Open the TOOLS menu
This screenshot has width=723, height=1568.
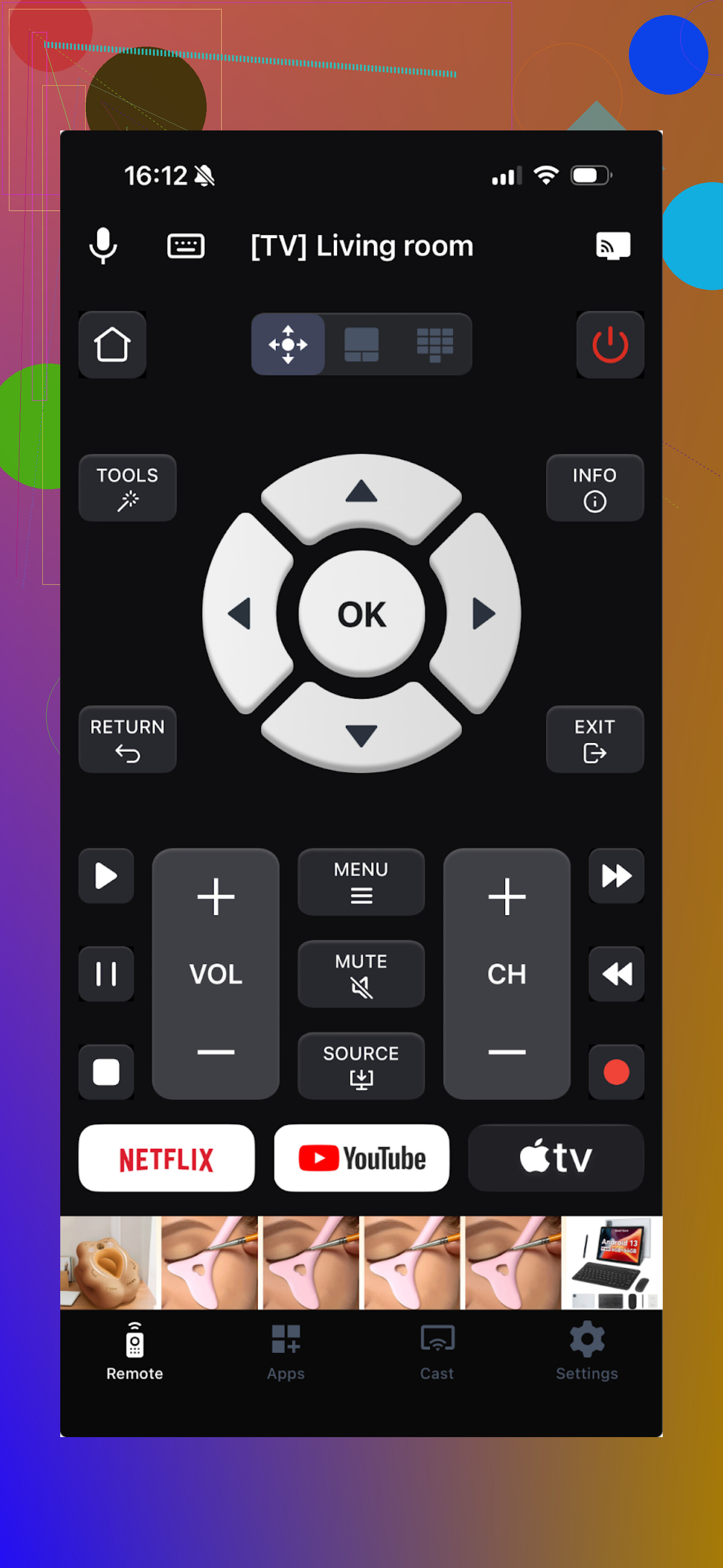pos(128,487)
